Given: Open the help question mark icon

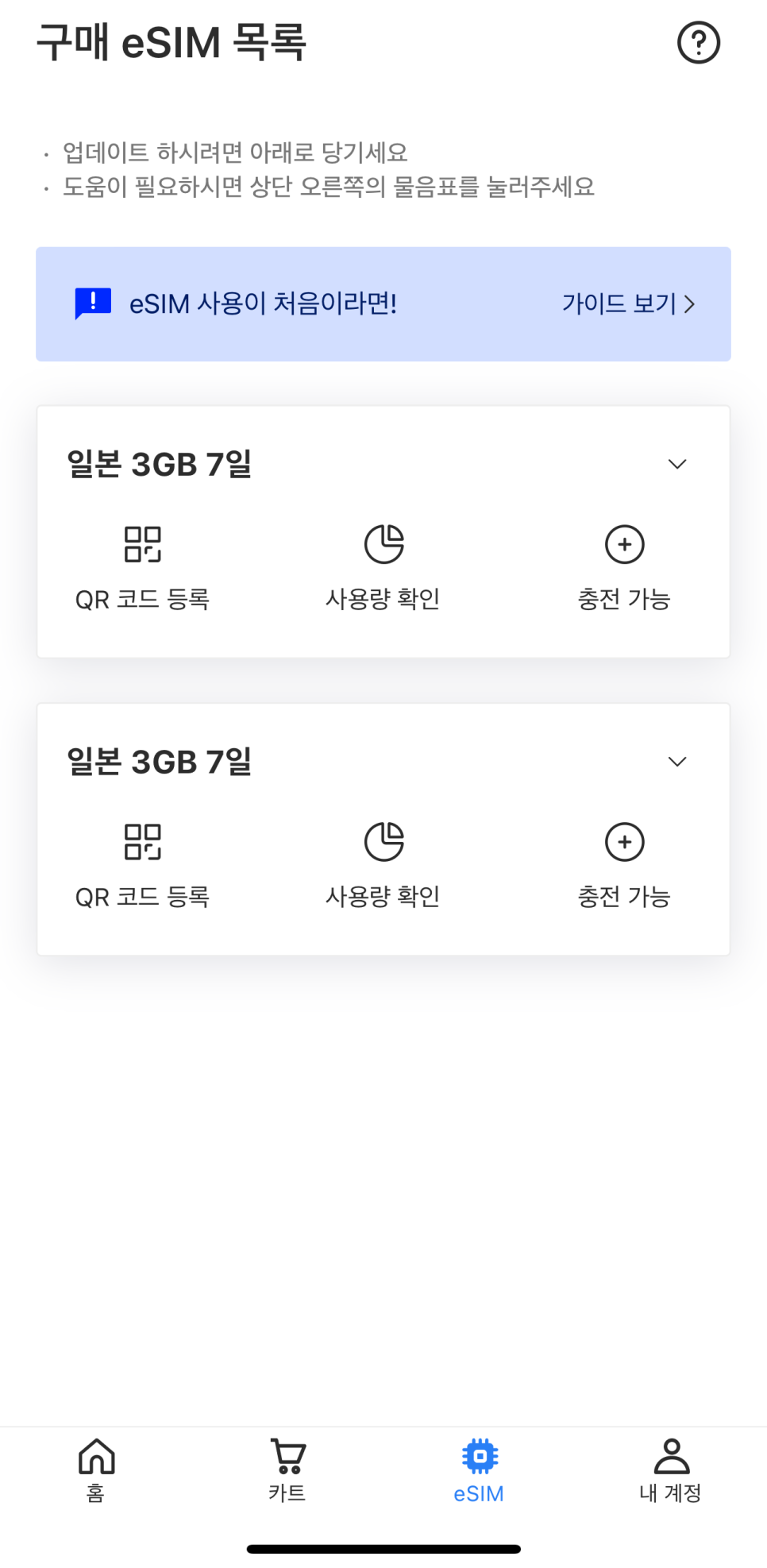Looking at the screenshot, I should pos(698,42).
